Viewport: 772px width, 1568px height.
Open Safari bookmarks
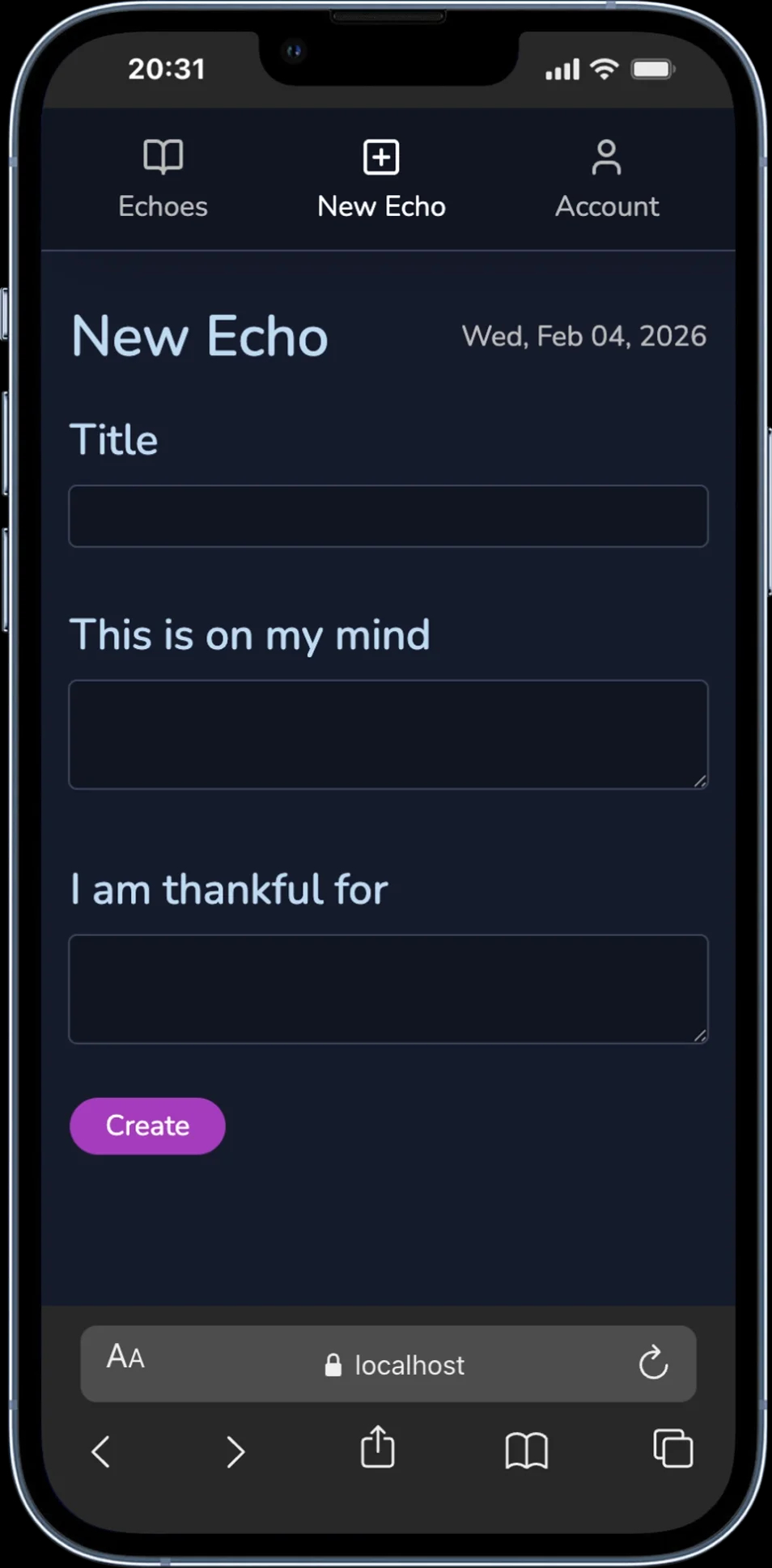pyautogui.click(x=526, y=1450)
